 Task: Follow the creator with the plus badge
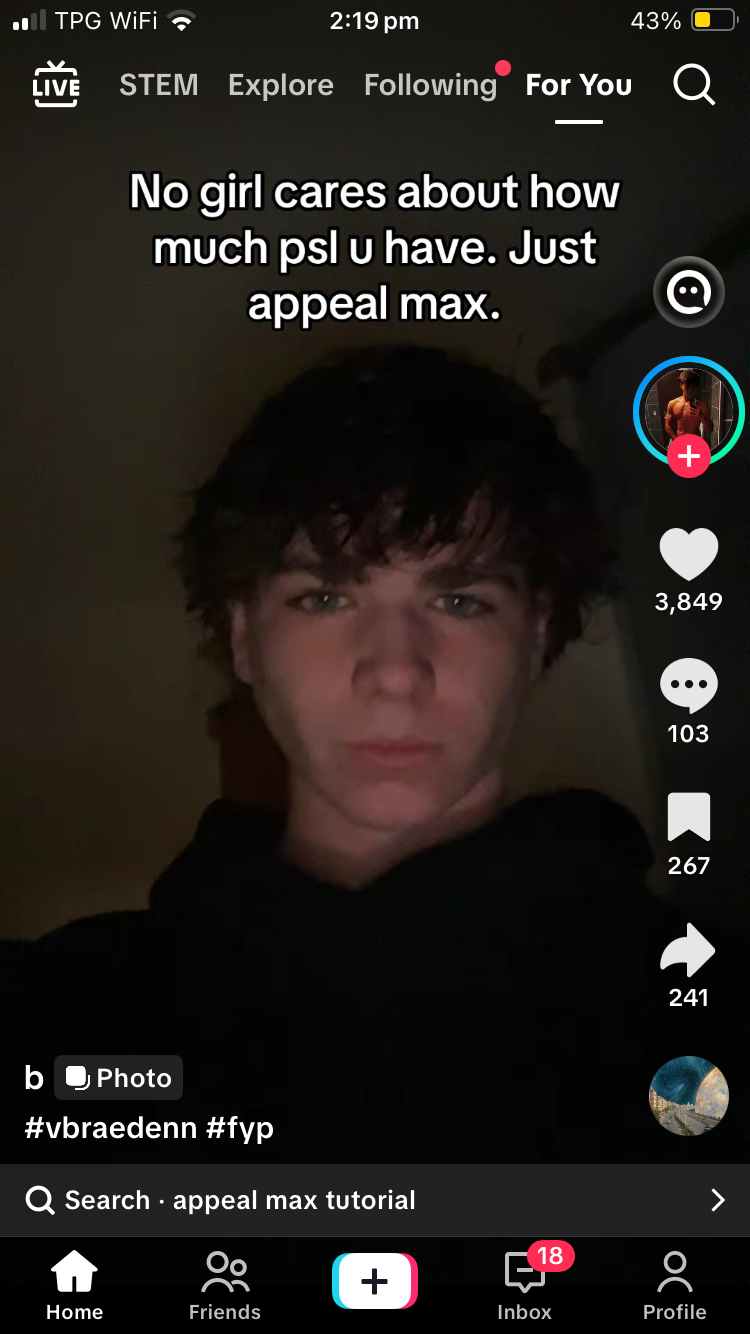[689, 458]
